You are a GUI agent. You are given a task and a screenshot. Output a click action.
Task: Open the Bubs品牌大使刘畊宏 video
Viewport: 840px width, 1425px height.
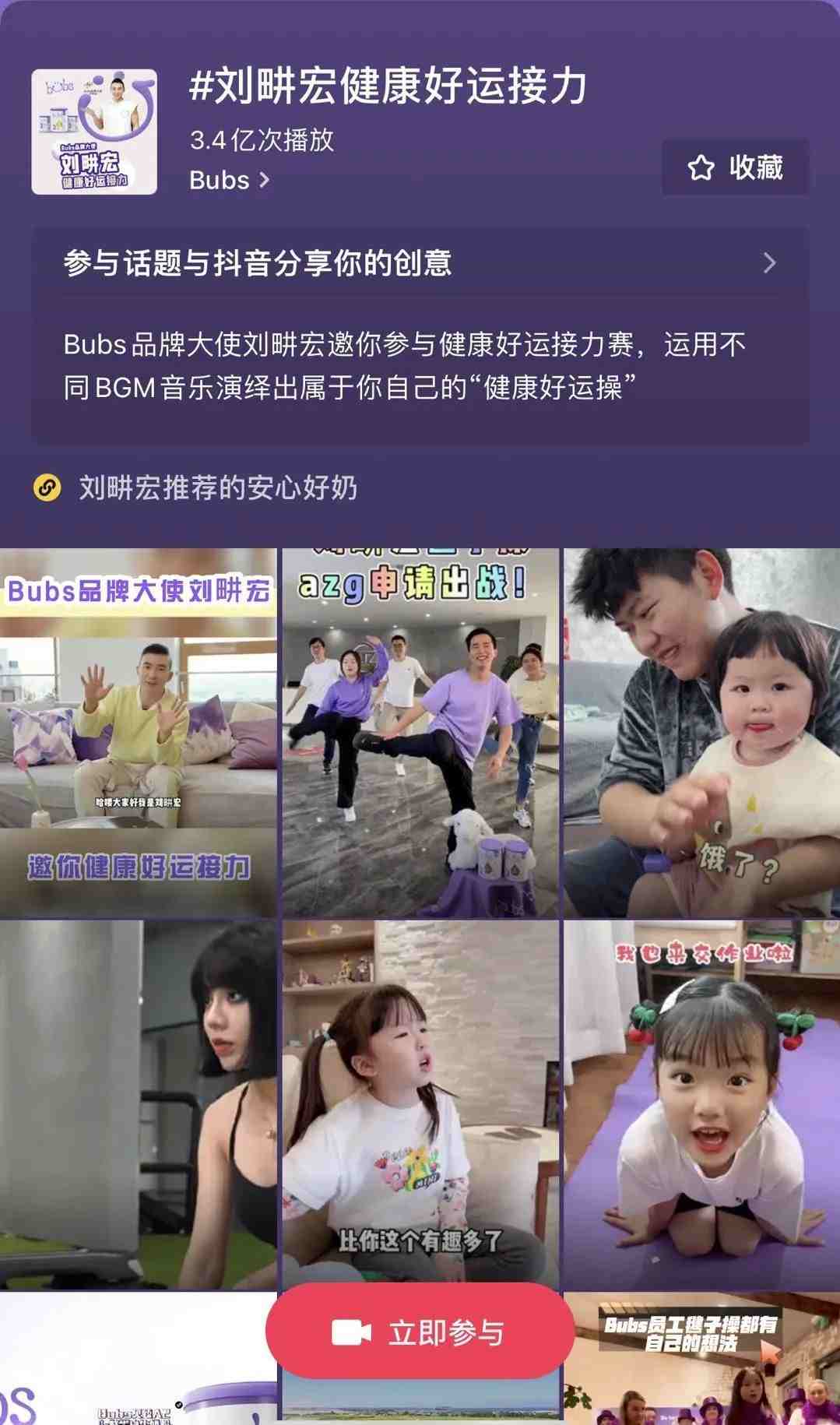pos(139,732)
